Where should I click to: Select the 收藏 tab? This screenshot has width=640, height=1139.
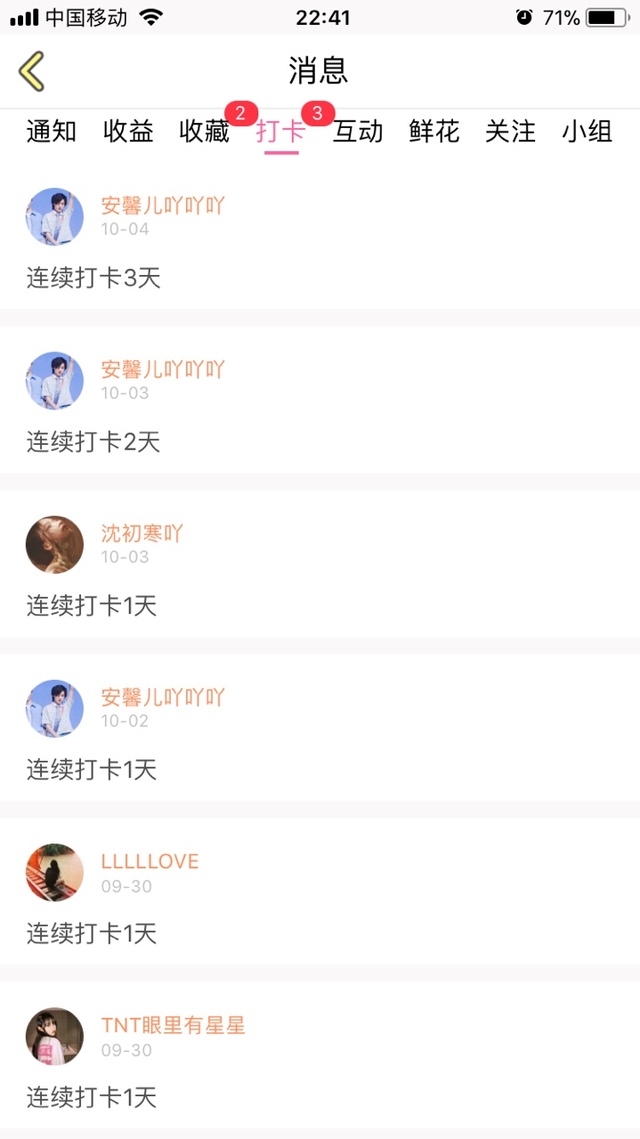click(x=205, y=132)
